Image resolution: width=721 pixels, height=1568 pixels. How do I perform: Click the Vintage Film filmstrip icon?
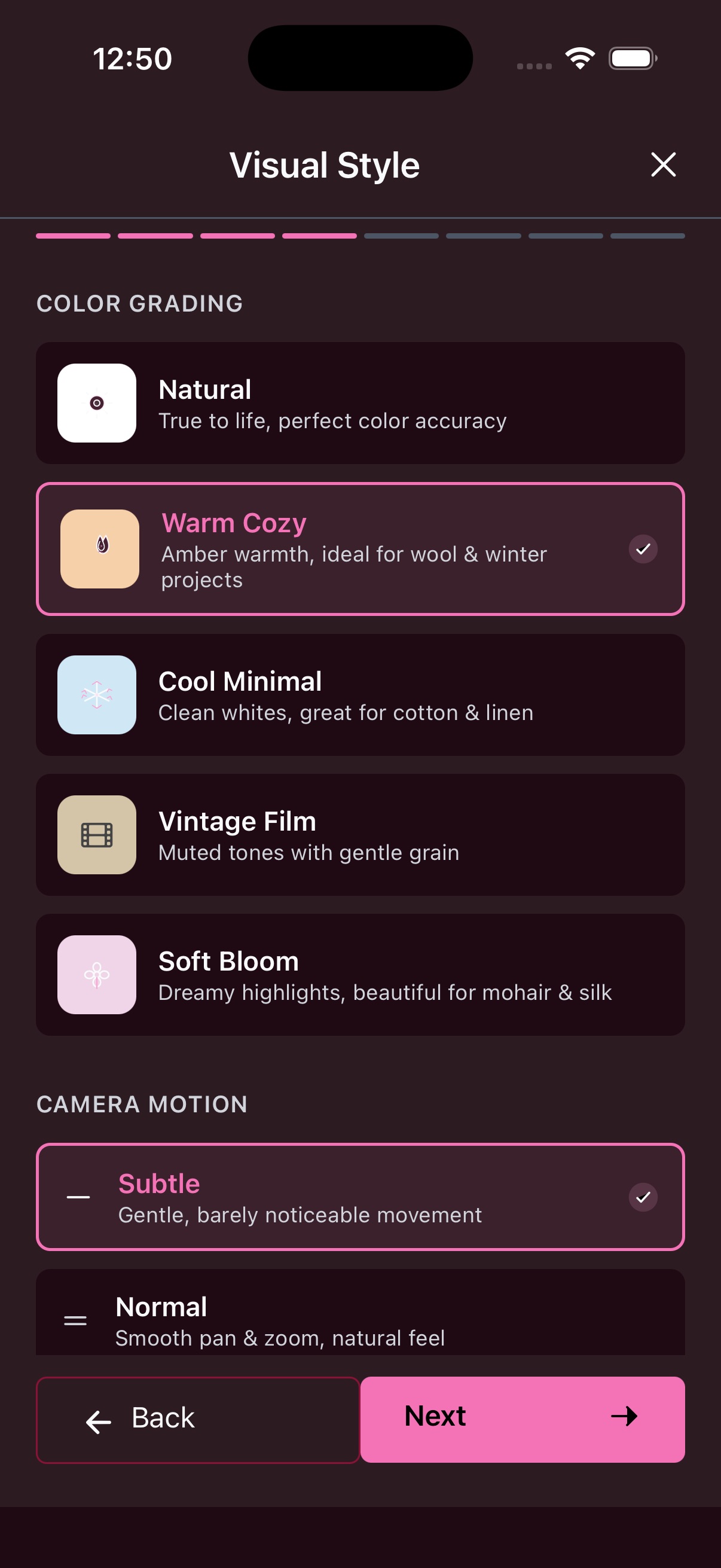point(96,835)
